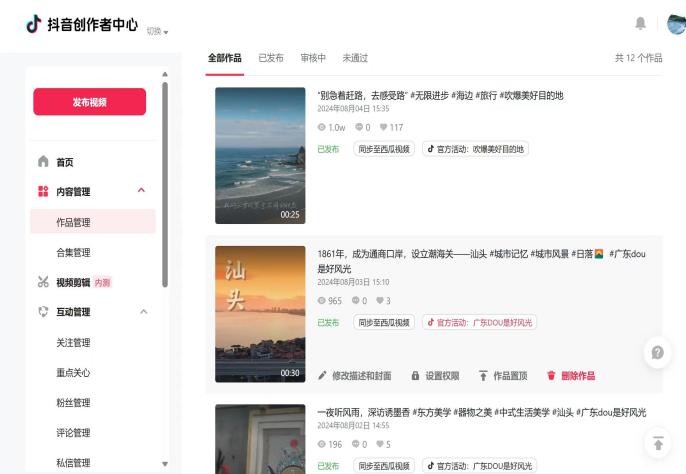Open 评论管理 in the sidebar

tap(73, 433)
